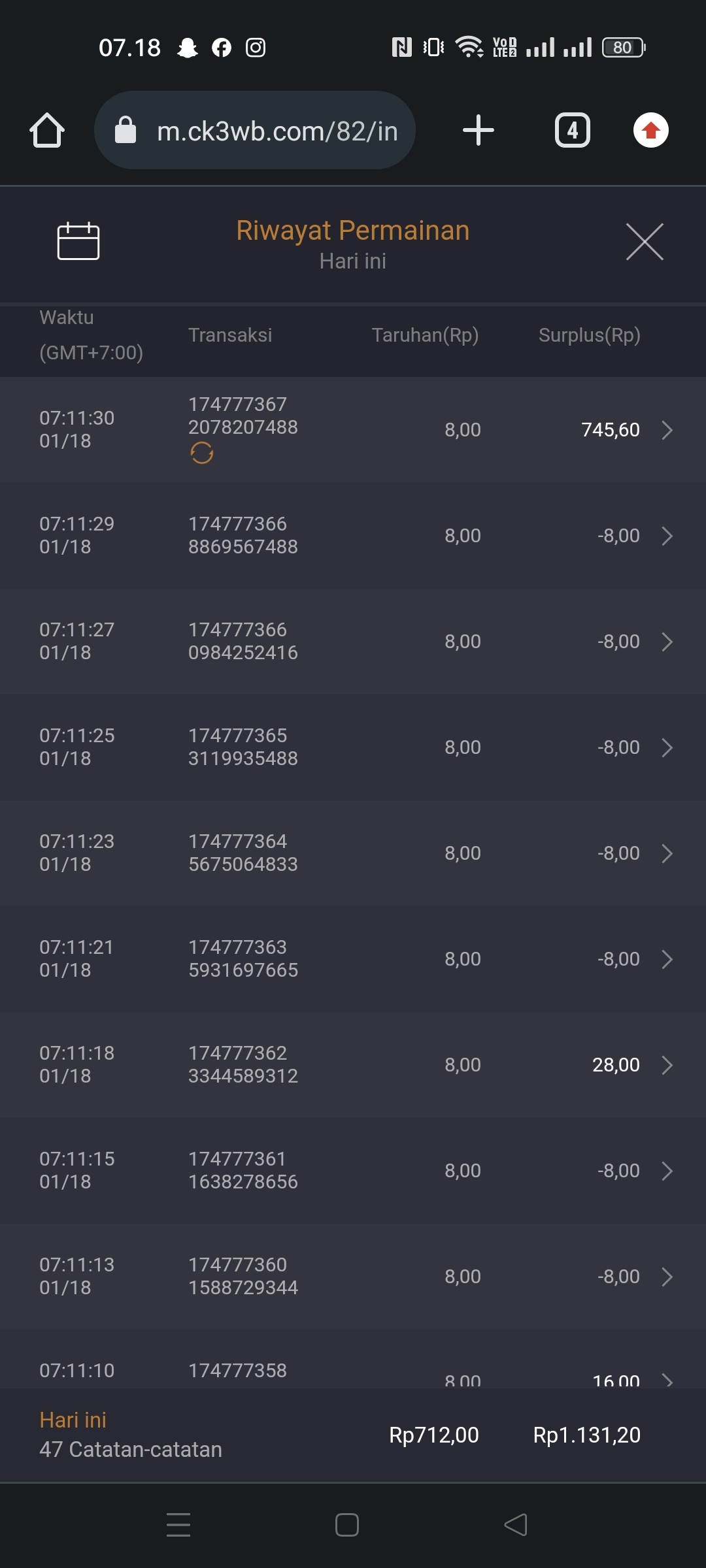The height and width of the screenshot is (1568, 706).
Task: Tap the browser home button
Action: (x=47, y=130)
